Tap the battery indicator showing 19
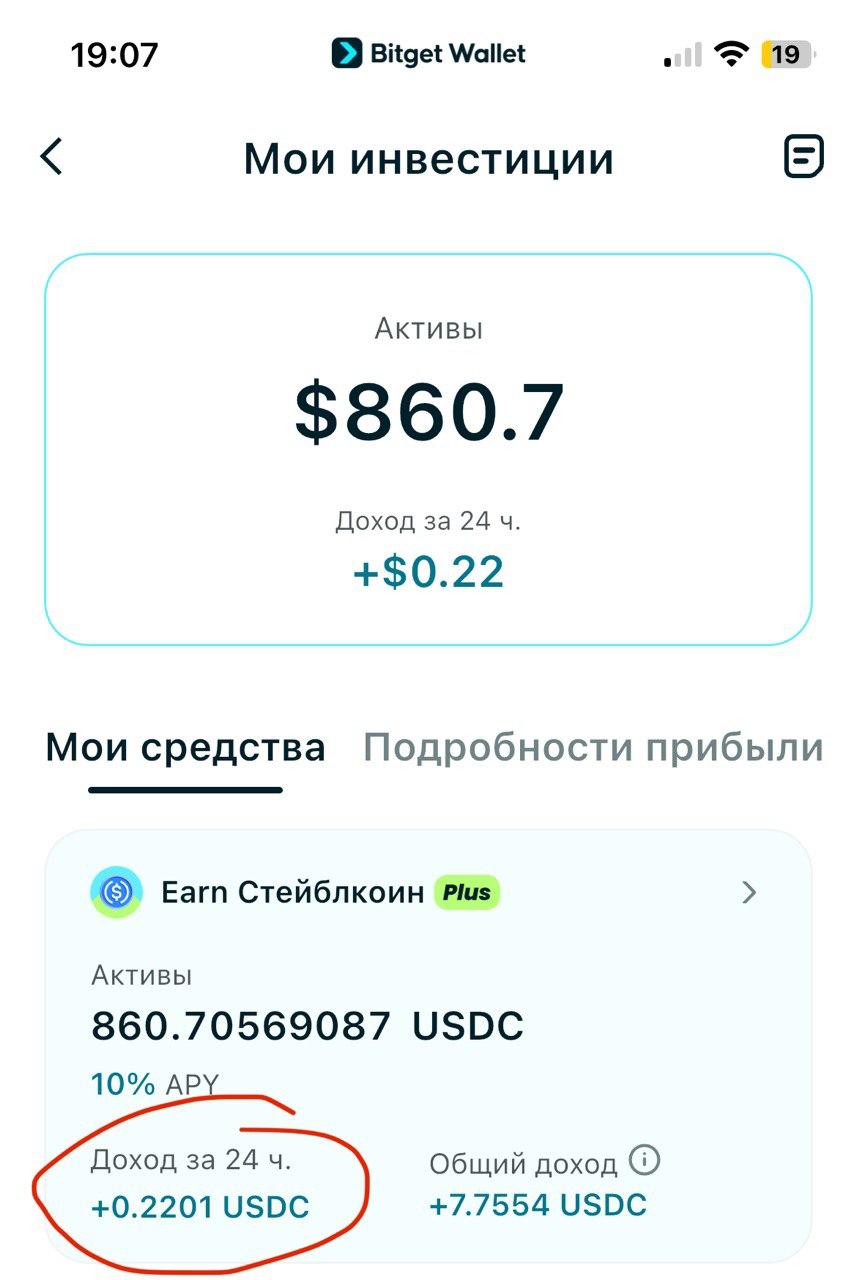The width and height of the screenshot is (857, 1280). (x=789, y=52)
